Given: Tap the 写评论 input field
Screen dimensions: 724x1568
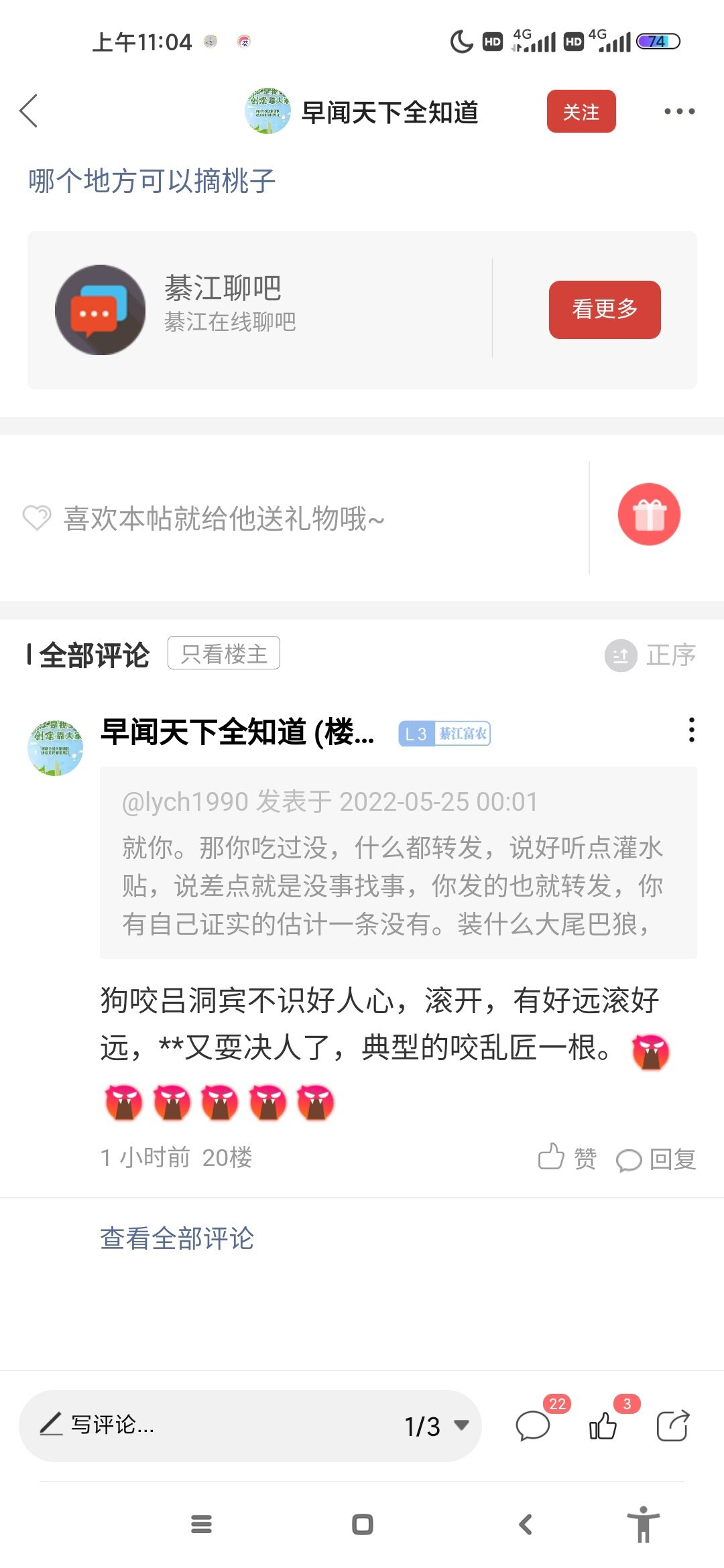Looking at the screenshot, I should [x=201, y=1425].
